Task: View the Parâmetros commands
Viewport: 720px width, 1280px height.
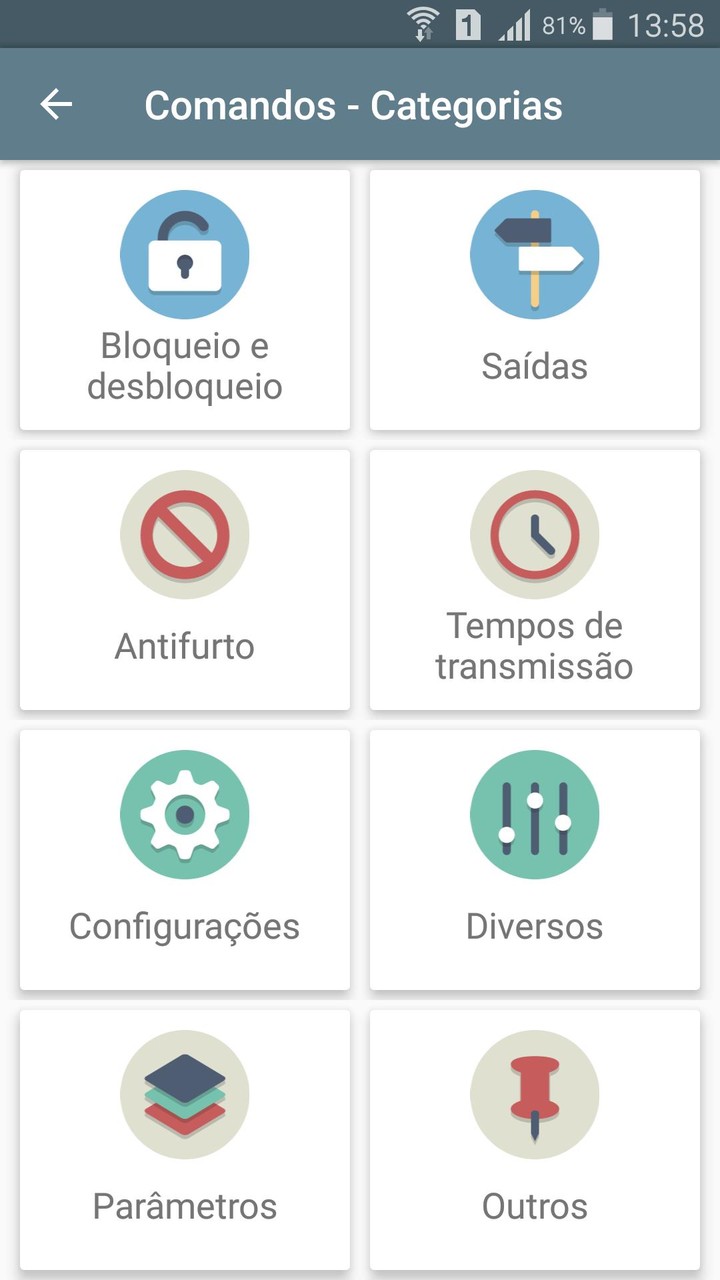Action: (x=185, y=1140)
